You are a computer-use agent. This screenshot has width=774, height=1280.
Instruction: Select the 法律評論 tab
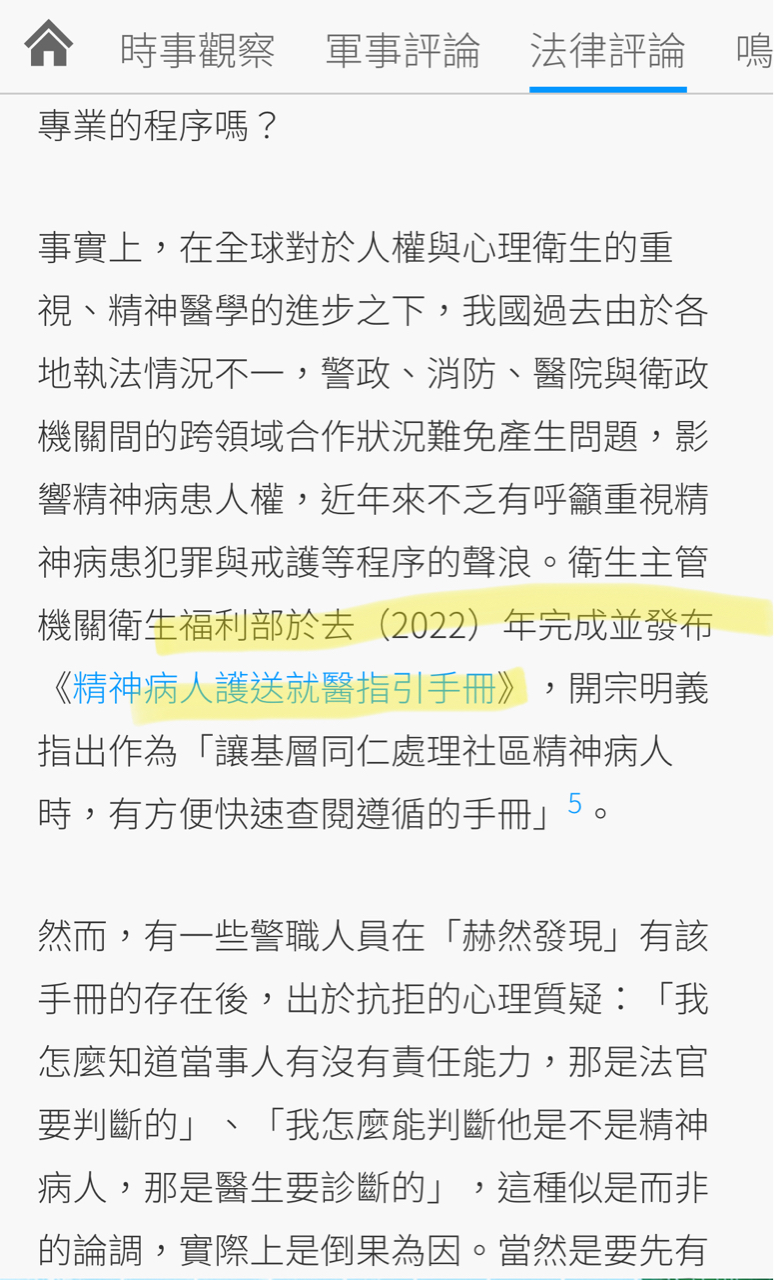pos(608,51)
